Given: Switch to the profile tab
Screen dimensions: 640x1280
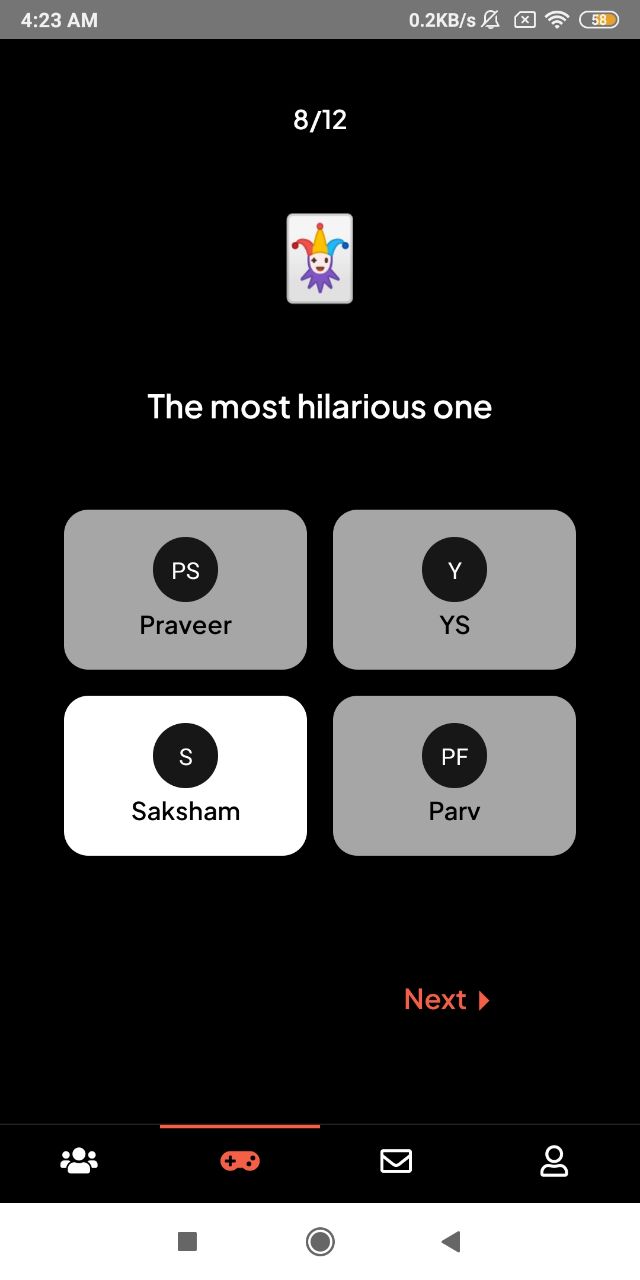Looking at the screenshot, I should (x=554, y=1161).
